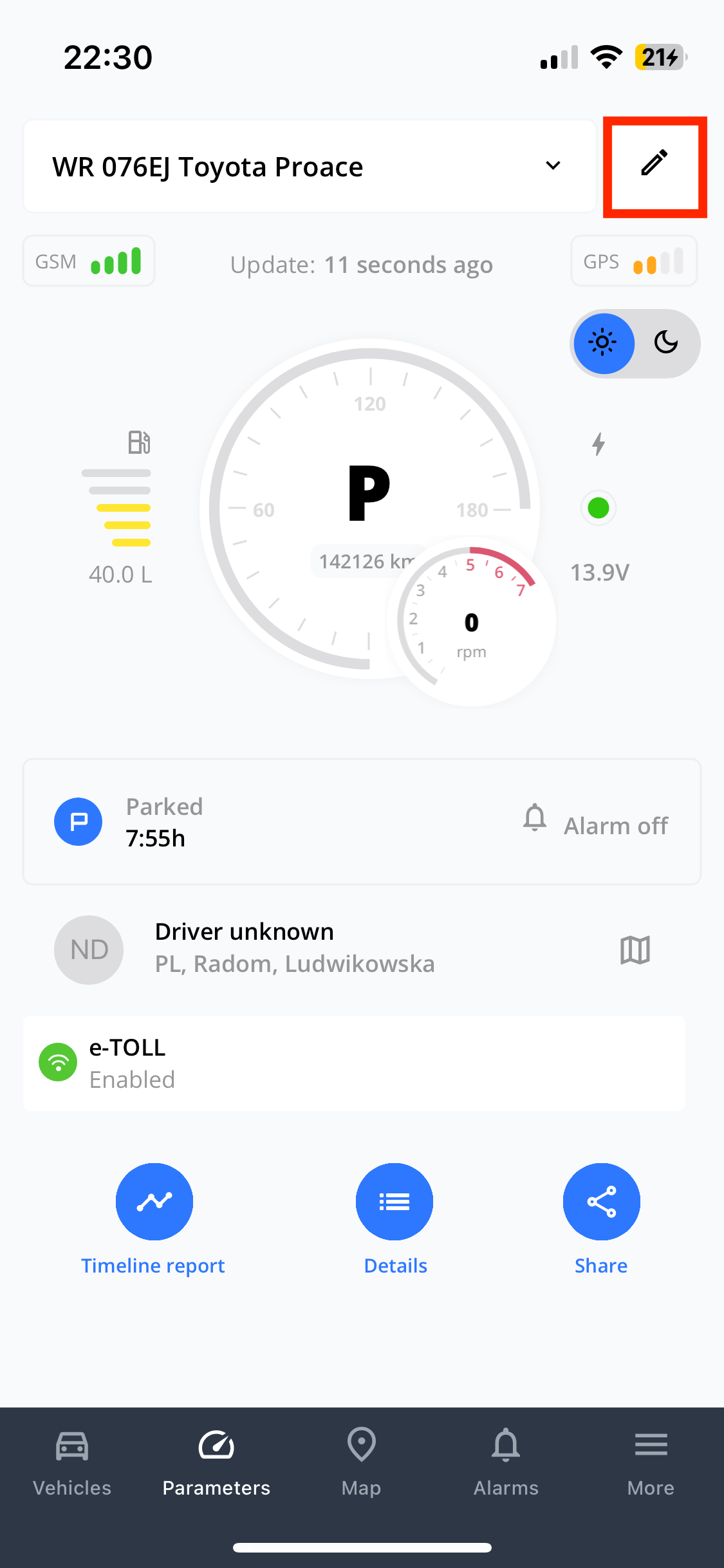724x1568 pixels.
Task: Tap the pencil edit icon
Action: coord(654,163)
